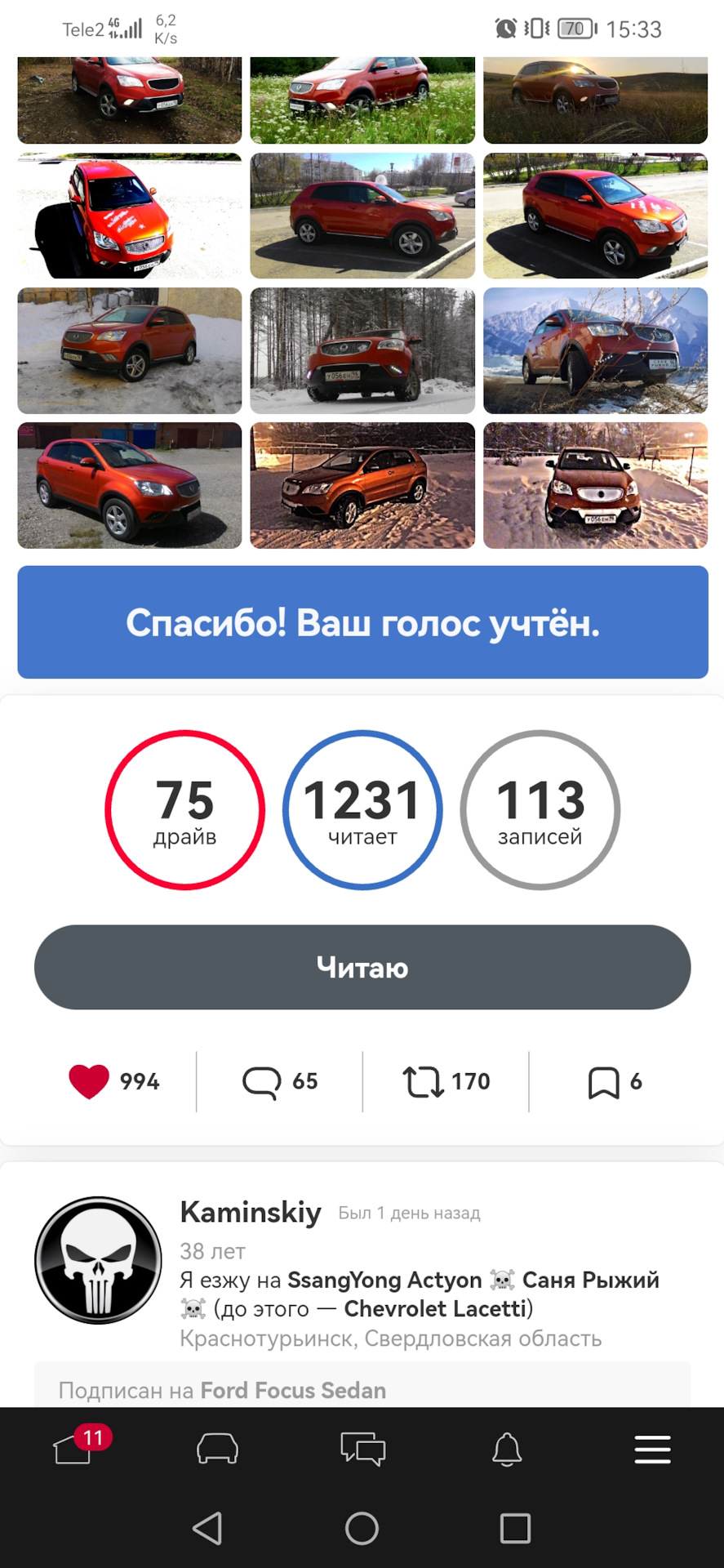Open the 1231 читает readers circle
This screenshot has width=724, height=1568.
362,809
